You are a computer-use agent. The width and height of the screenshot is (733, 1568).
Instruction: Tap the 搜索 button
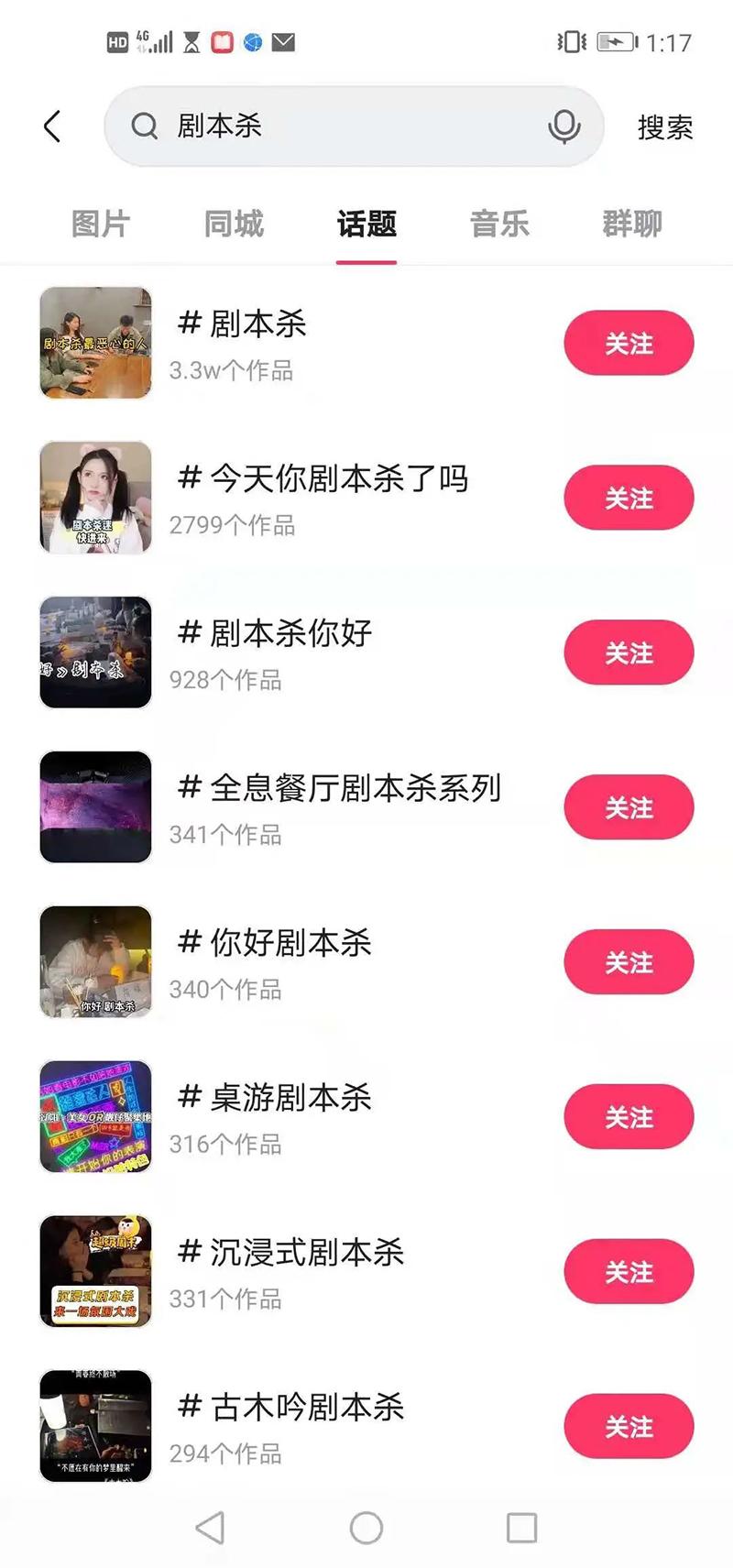click(664, 126)
